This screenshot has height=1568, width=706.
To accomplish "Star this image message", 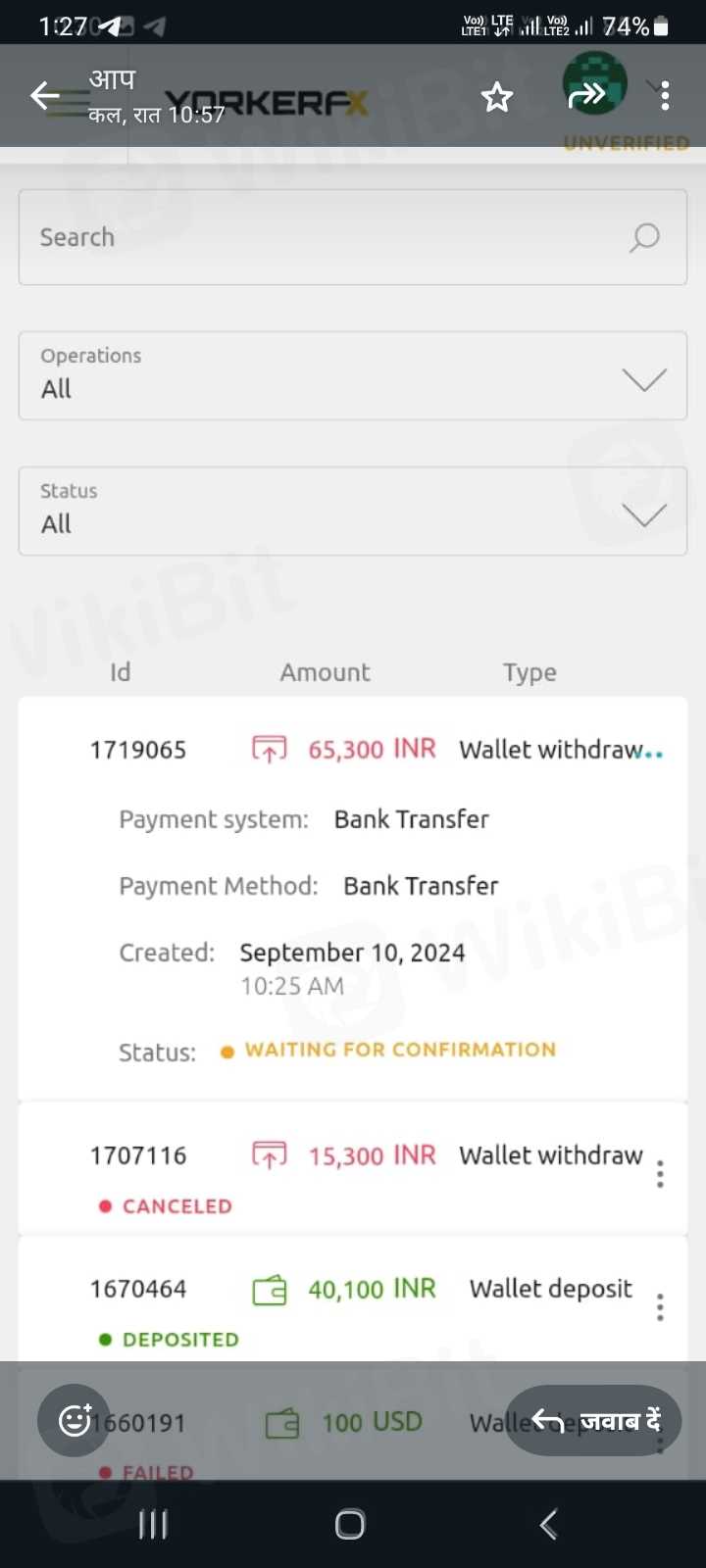I will [x=497, y=97].
